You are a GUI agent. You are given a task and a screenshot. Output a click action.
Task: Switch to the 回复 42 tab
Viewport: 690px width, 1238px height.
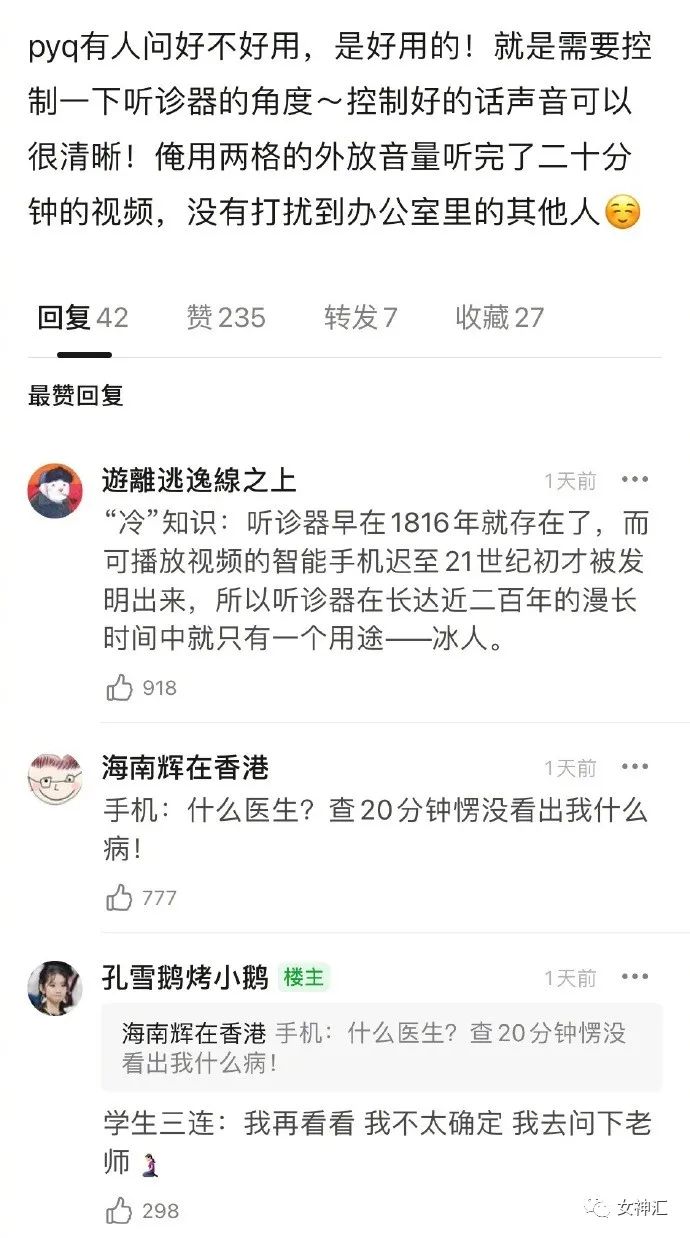pyautogui.click(x=83, y=318)
